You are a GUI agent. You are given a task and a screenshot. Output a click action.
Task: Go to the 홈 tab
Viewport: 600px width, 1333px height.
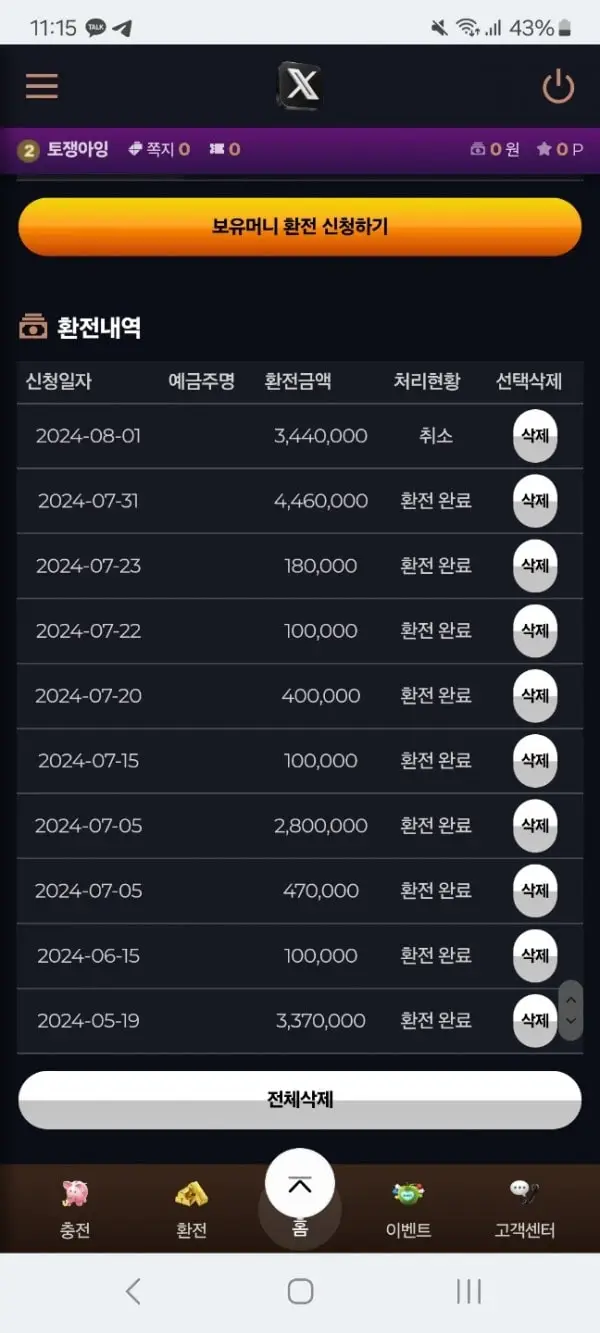click(x=300, y=1200)
